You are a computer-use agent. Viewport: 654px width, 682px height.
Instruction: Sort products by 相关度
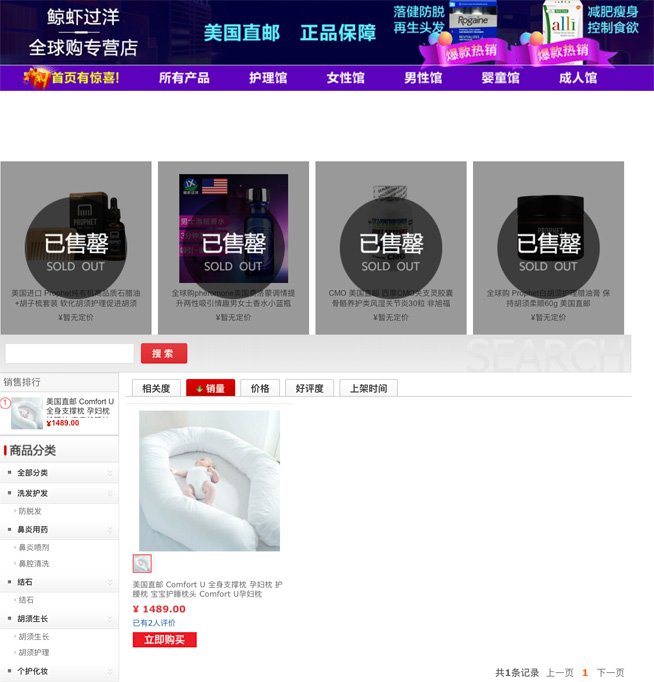(x=156, y=388)
